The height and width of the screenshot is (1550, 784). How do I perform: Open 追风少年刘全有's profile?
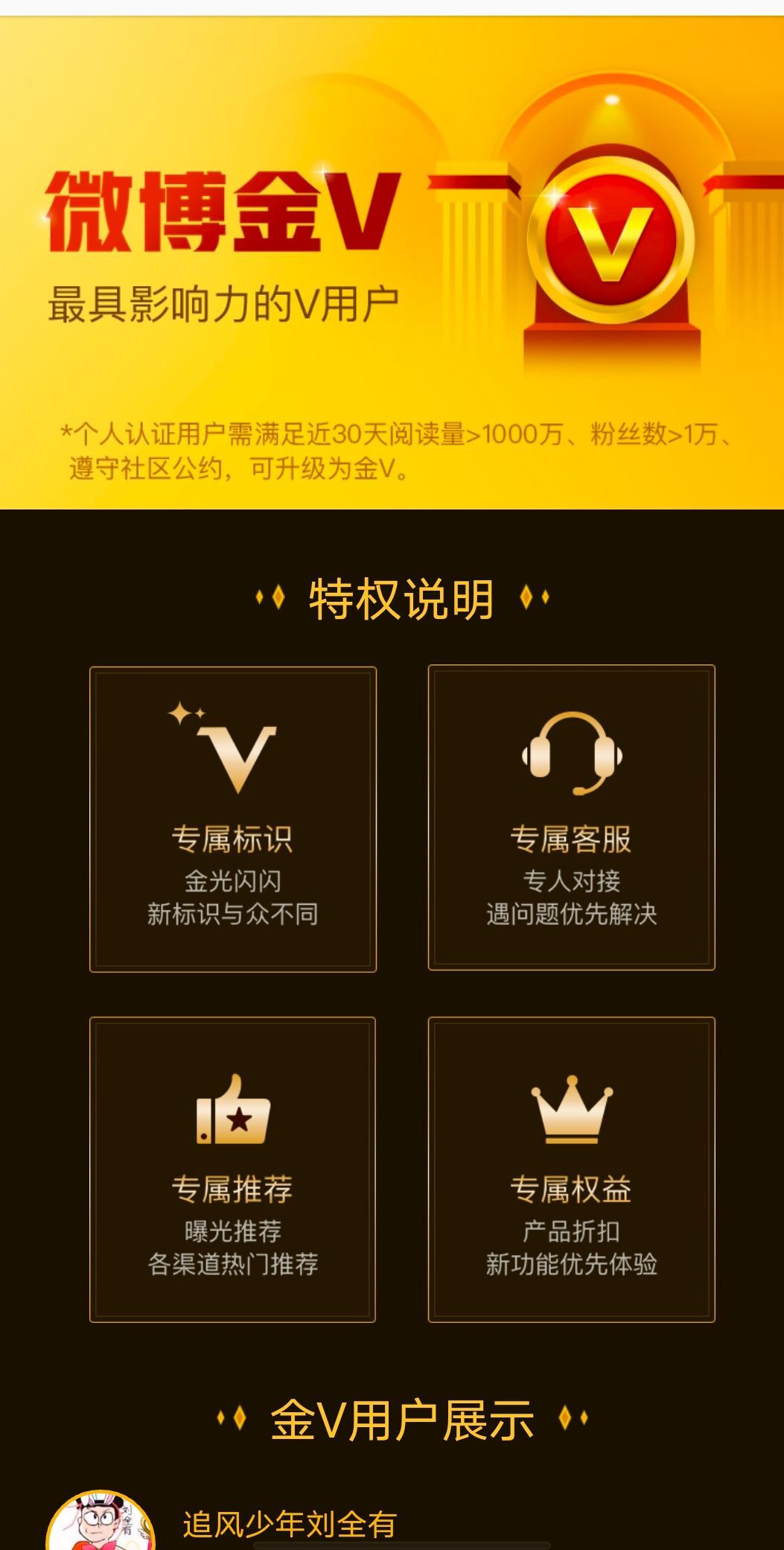(289, 1524)
